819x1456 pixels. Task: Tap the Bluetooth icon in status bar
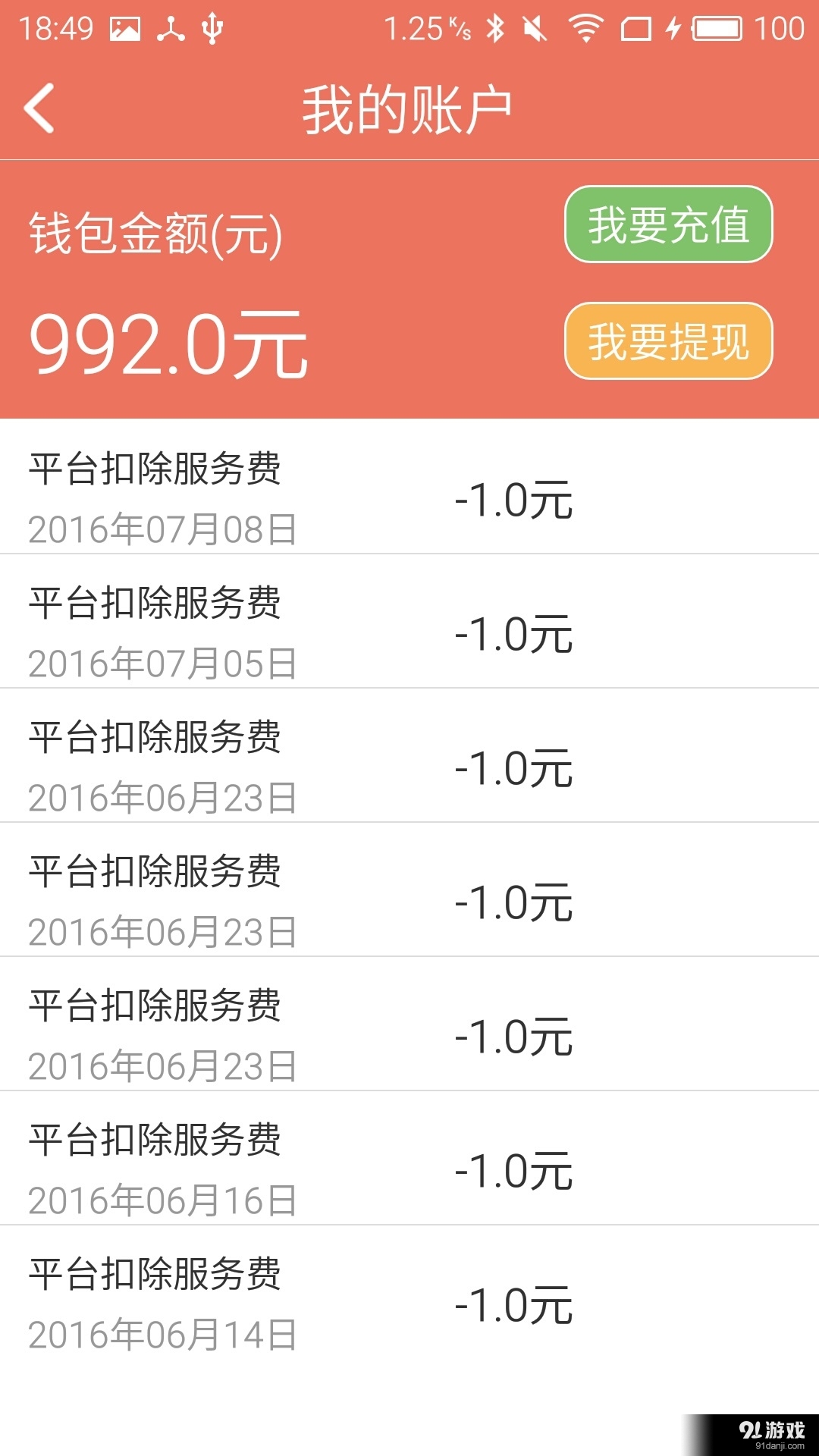click(494, 29)
